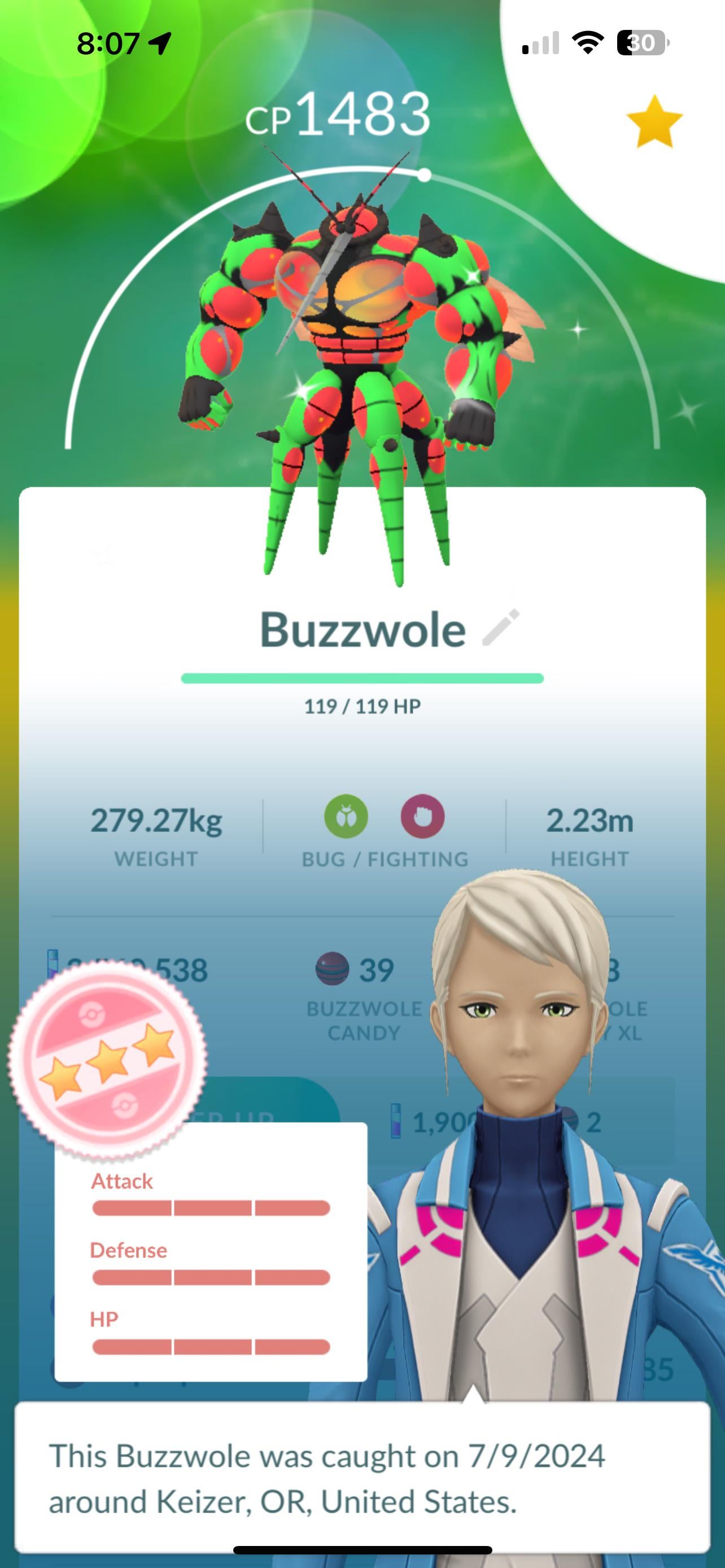Edit Buzzwole's nickname with the pencil icon
The width and height of the screenshot is (725, 1568).
coord(501,627)
